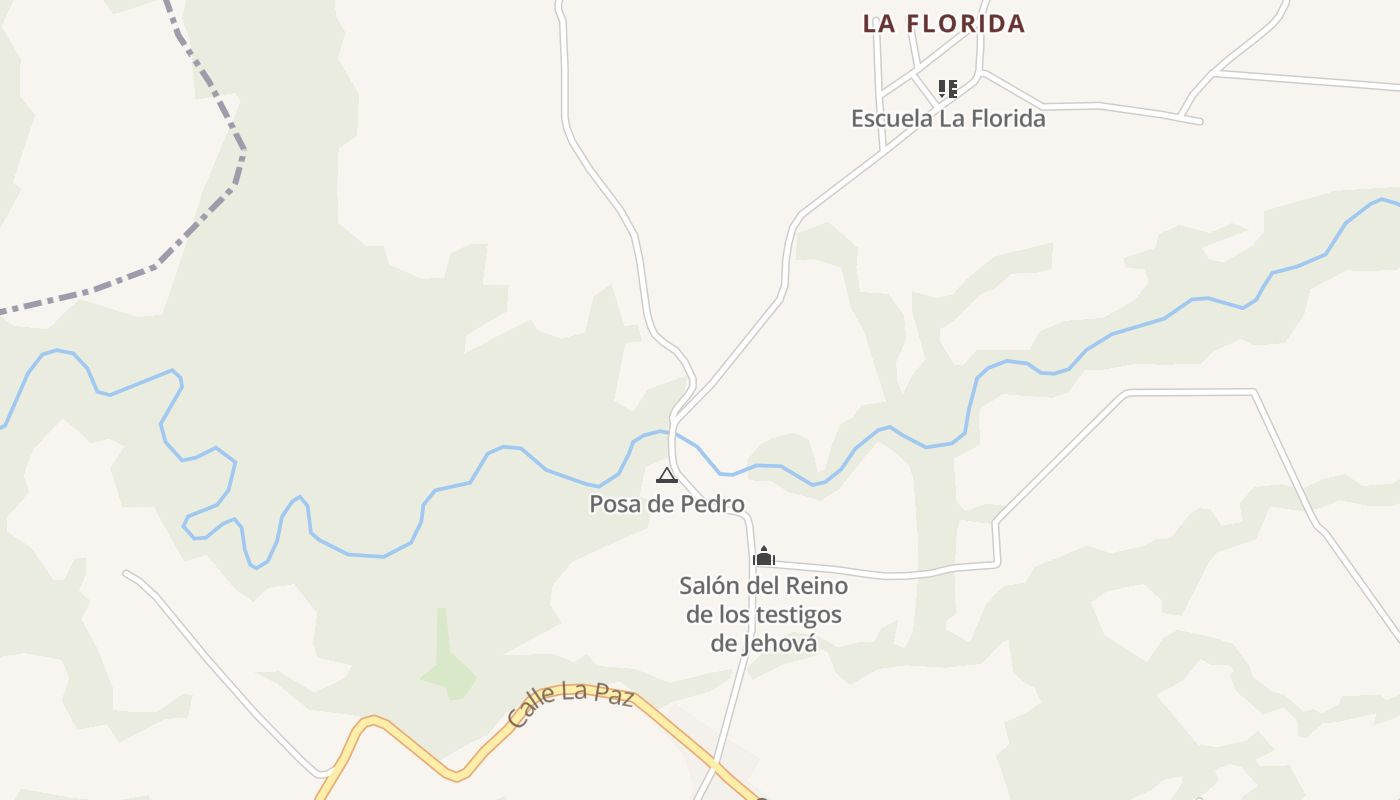Viewport: 1400px width, 800px height.
Task: Tap the Salón del Reino place marker
Action: click(x=764, y=556)
